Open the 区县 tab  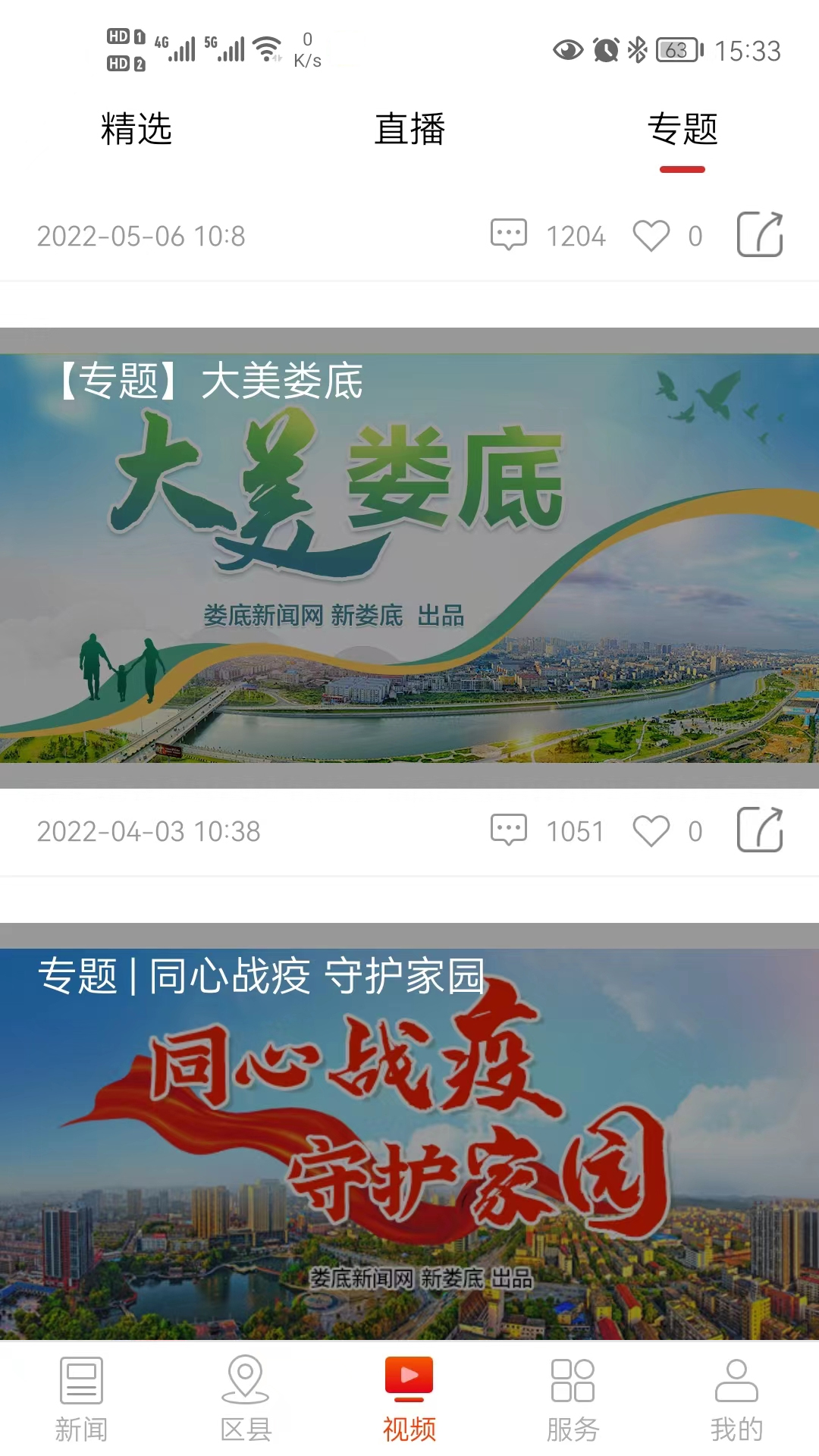click(245, 1399)
